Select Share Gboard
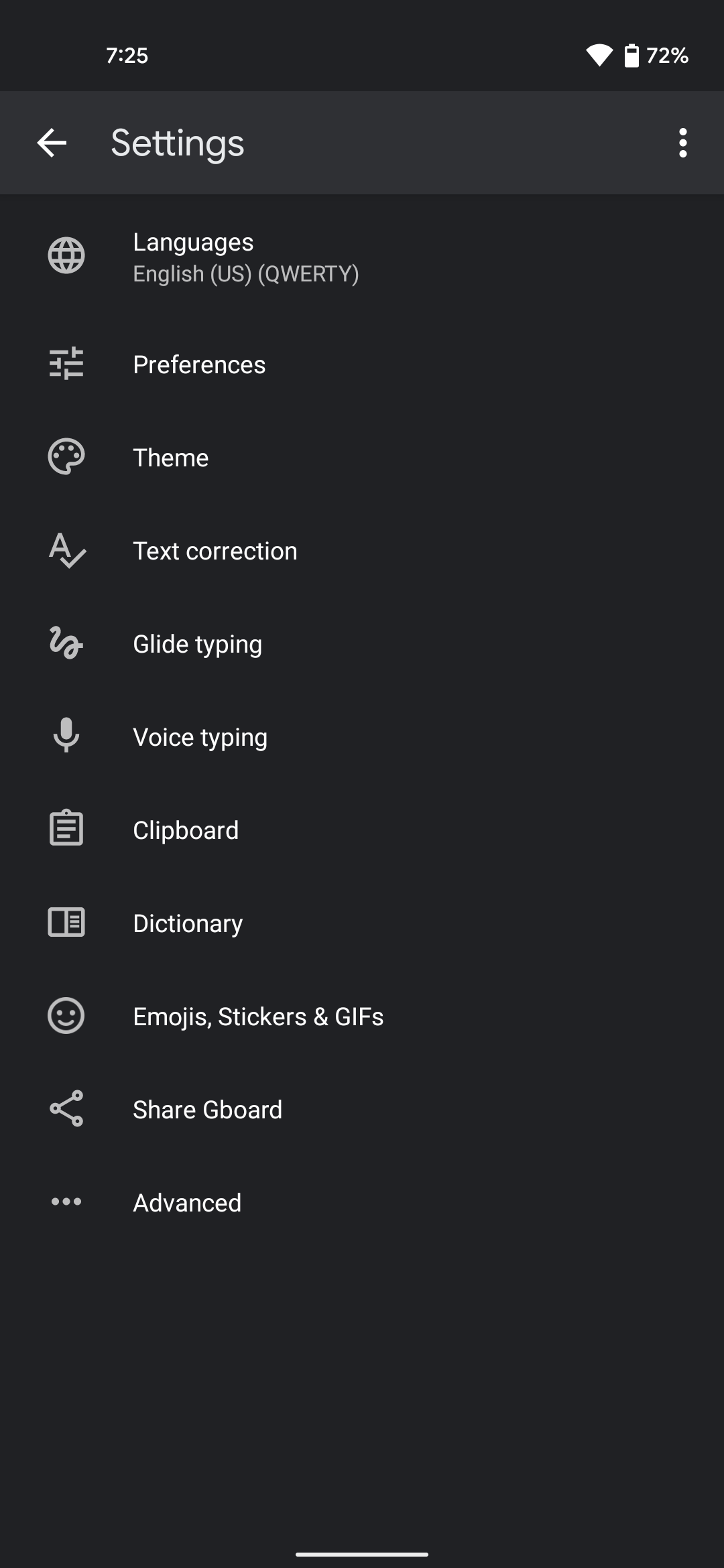 point(362,1110)
